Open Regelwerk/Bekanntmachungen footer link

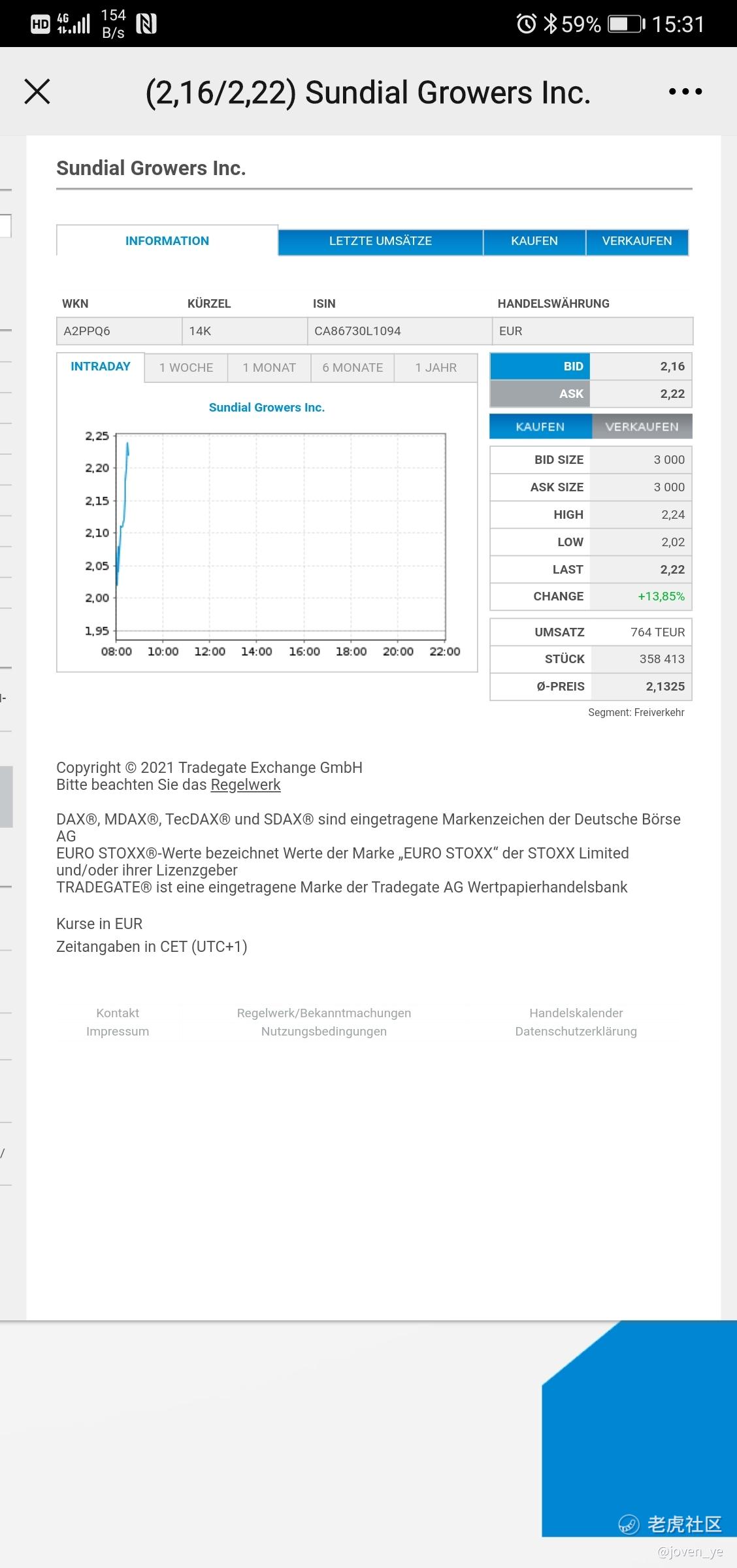pos(324,1013)
